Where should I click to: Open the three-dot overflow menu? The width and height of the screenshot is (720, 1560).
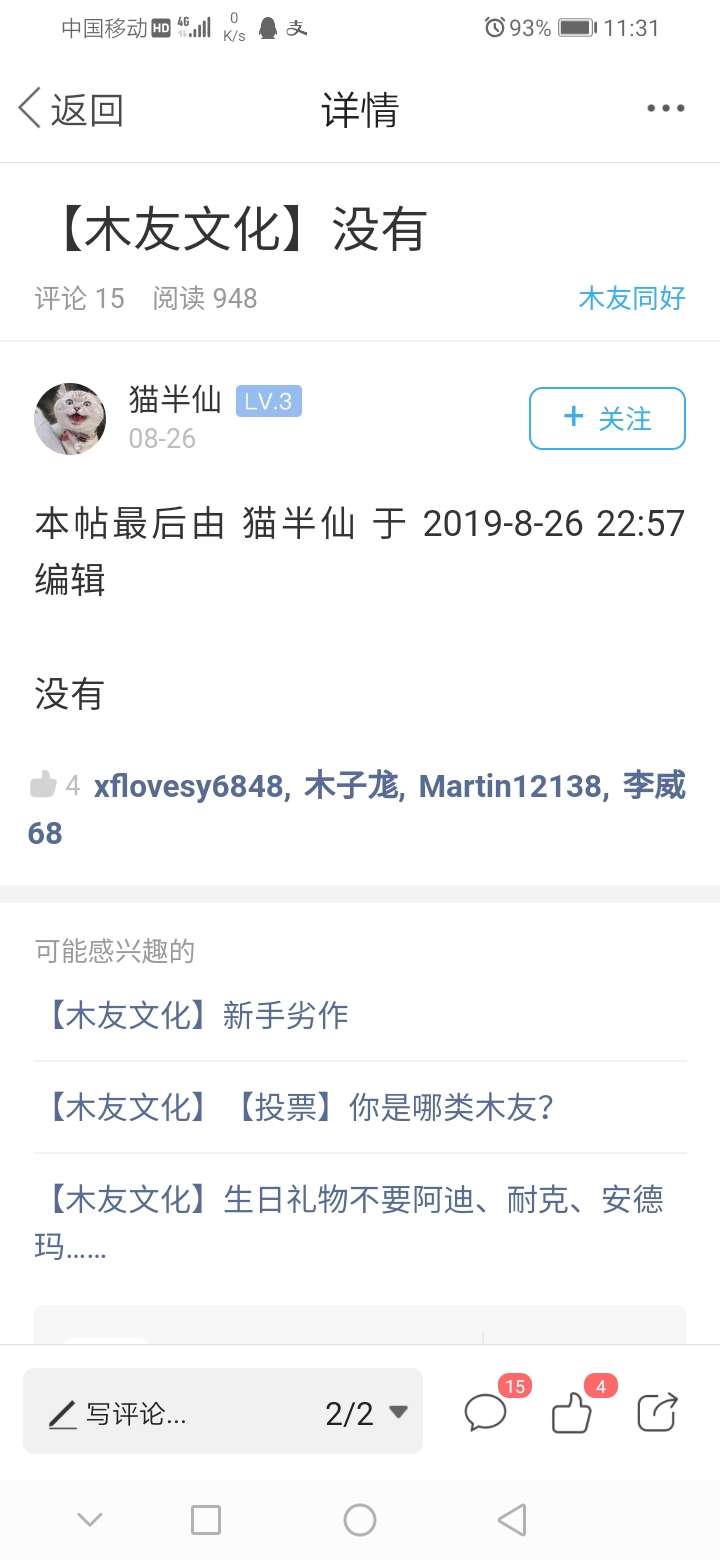665,109
